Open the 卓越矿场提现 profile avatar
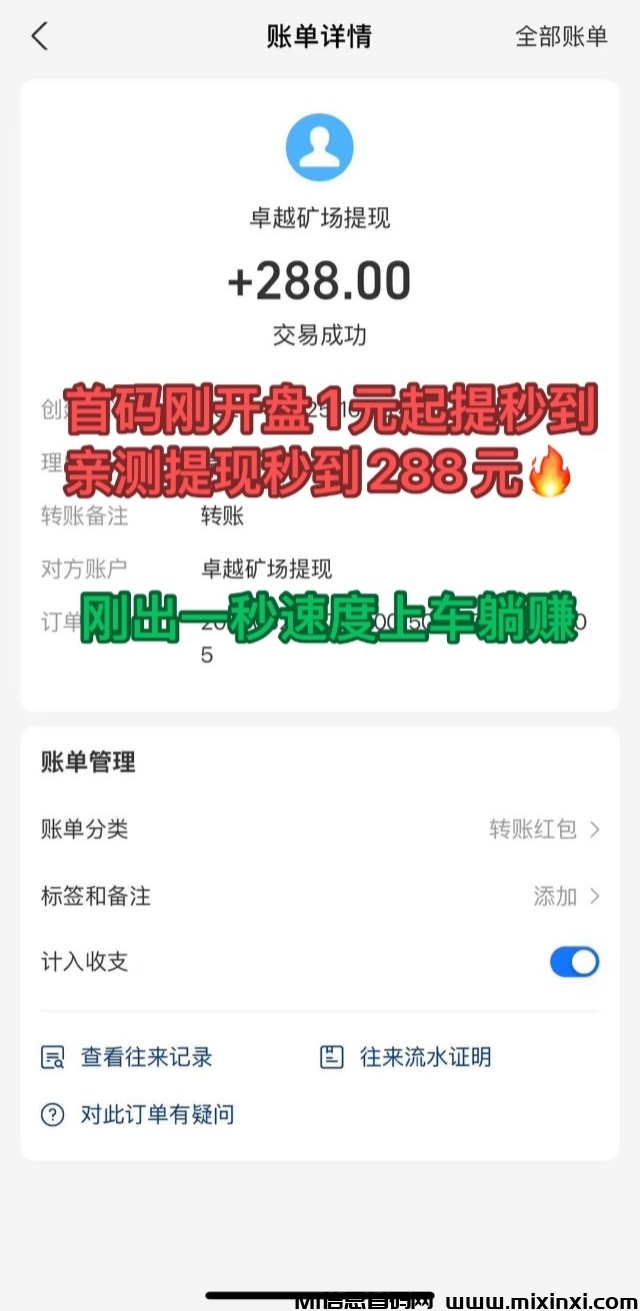The height and width of the screenshot is (1311, 640). [319, 147]
